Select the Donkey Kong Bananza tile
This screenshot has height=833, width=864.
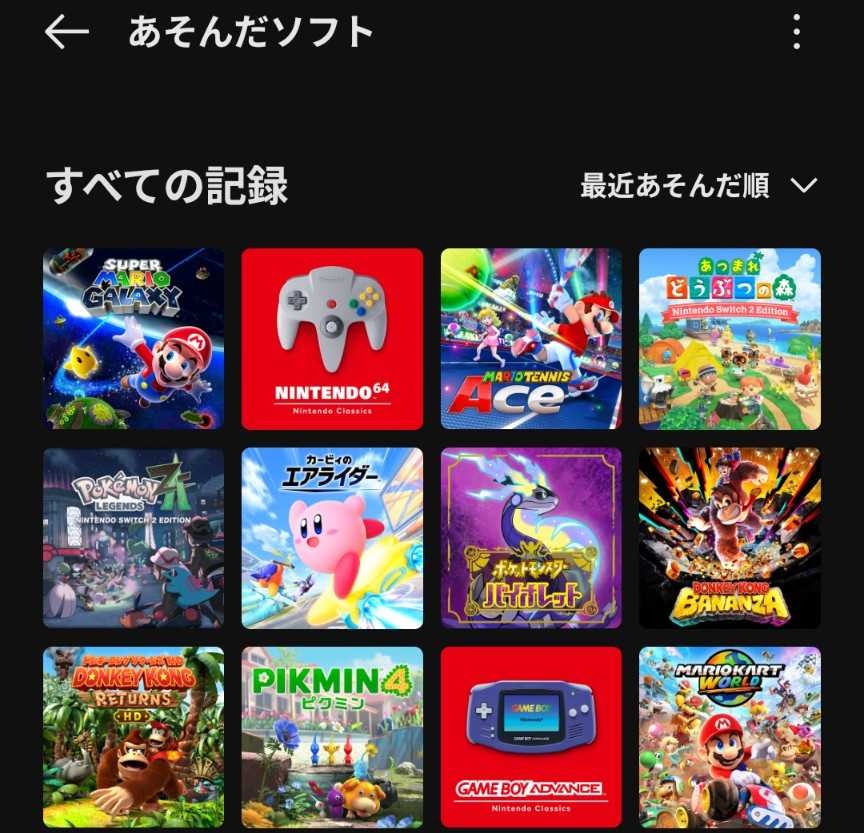tap(730, 538)
